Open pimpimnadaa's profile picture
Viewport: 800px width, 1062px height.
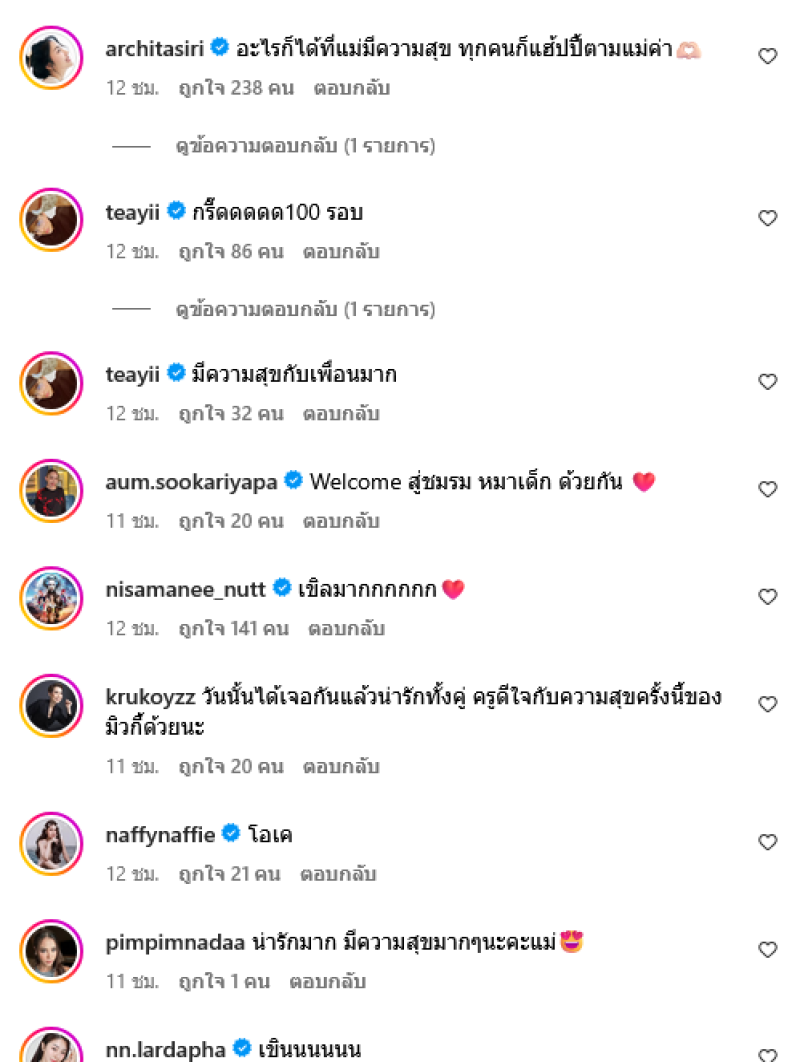click(50, 950)
